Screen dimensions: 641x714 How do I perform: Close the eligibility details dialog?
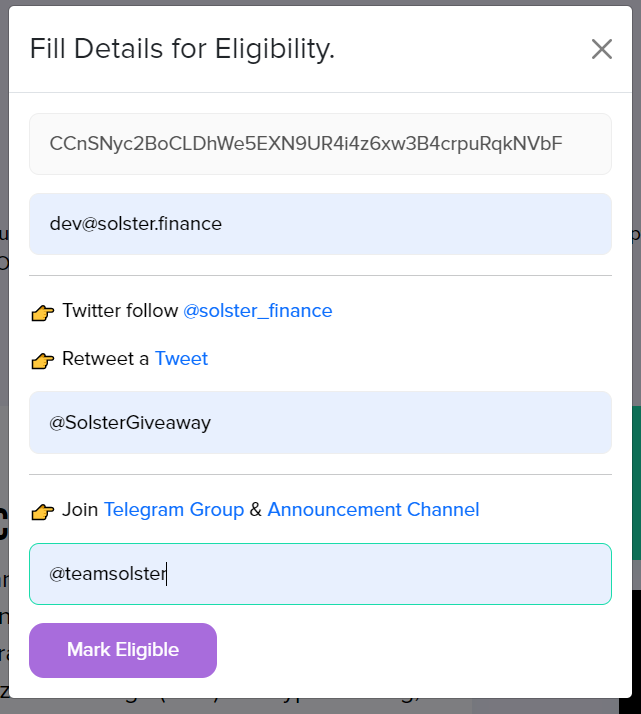[601, 49]
